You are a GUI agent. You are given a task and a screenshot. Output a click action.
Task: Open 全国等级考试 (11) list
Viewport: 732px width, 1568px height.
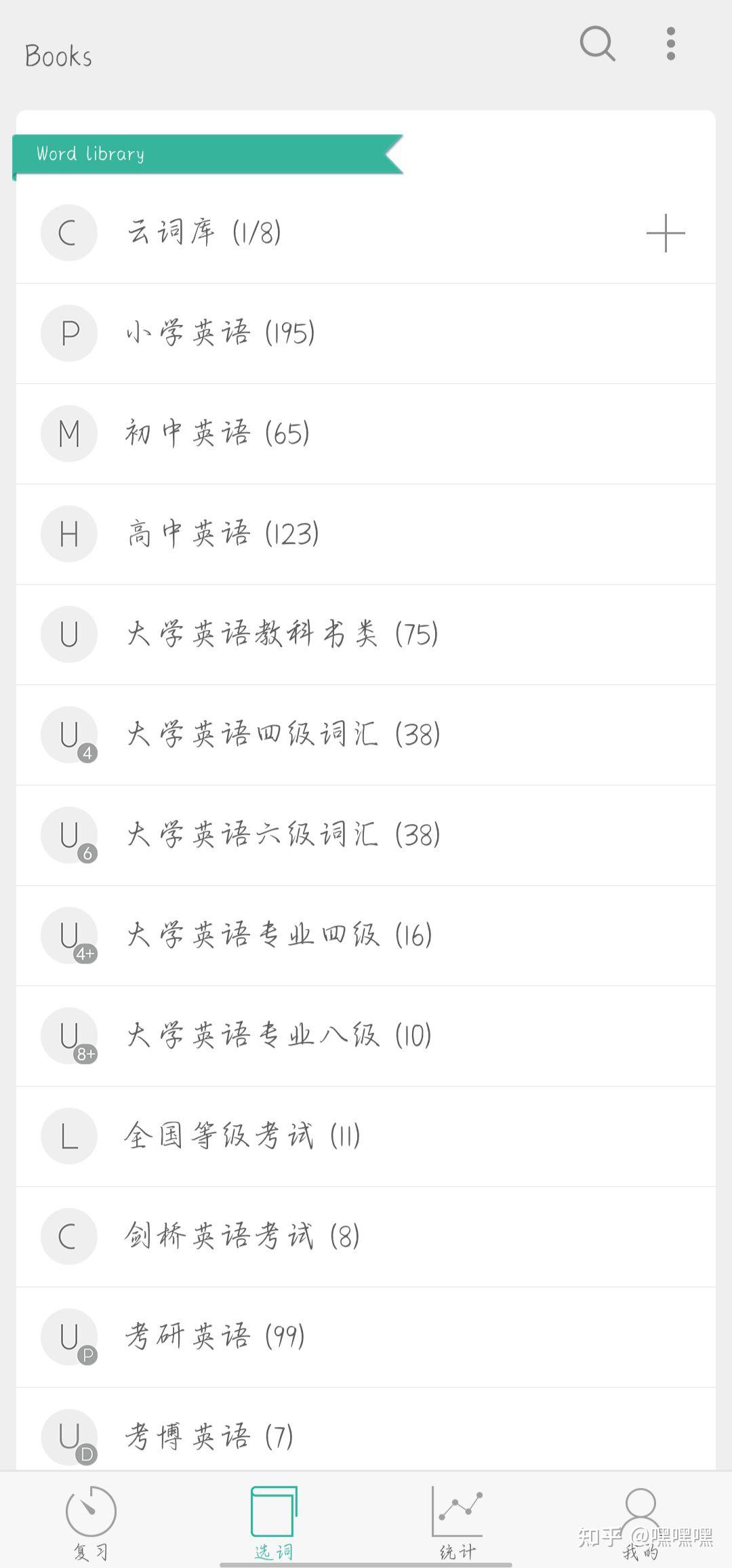click(366, 1137)
